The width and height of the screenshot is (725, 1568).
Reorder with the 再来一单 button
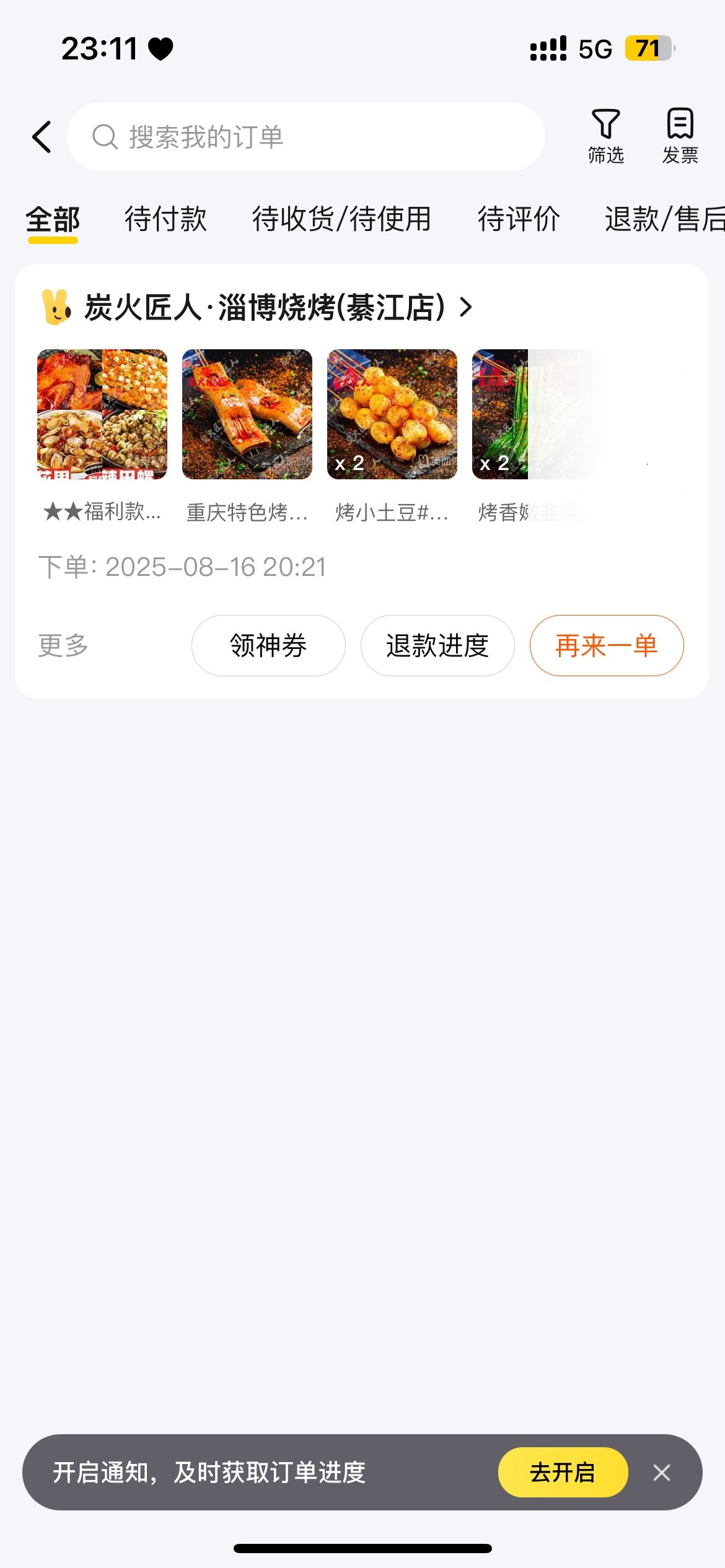(x=607, y=645)
